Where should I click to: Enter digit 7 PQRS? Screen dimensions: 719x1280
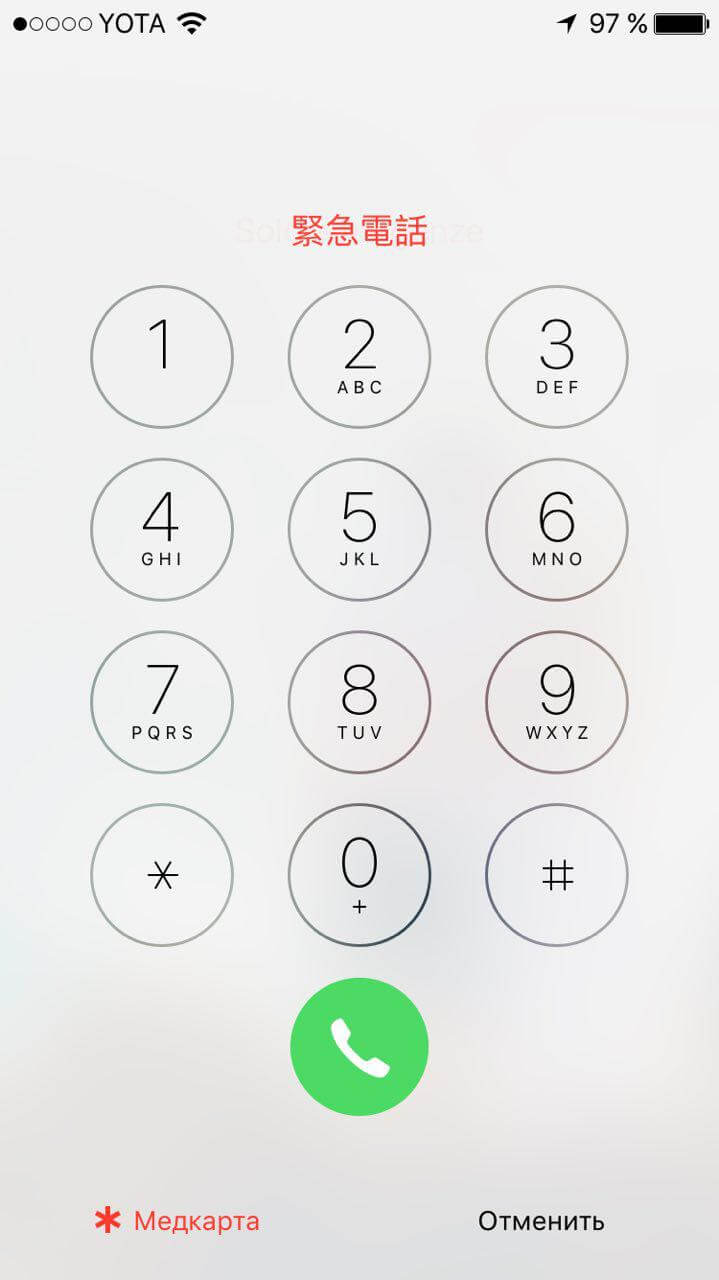162,702
